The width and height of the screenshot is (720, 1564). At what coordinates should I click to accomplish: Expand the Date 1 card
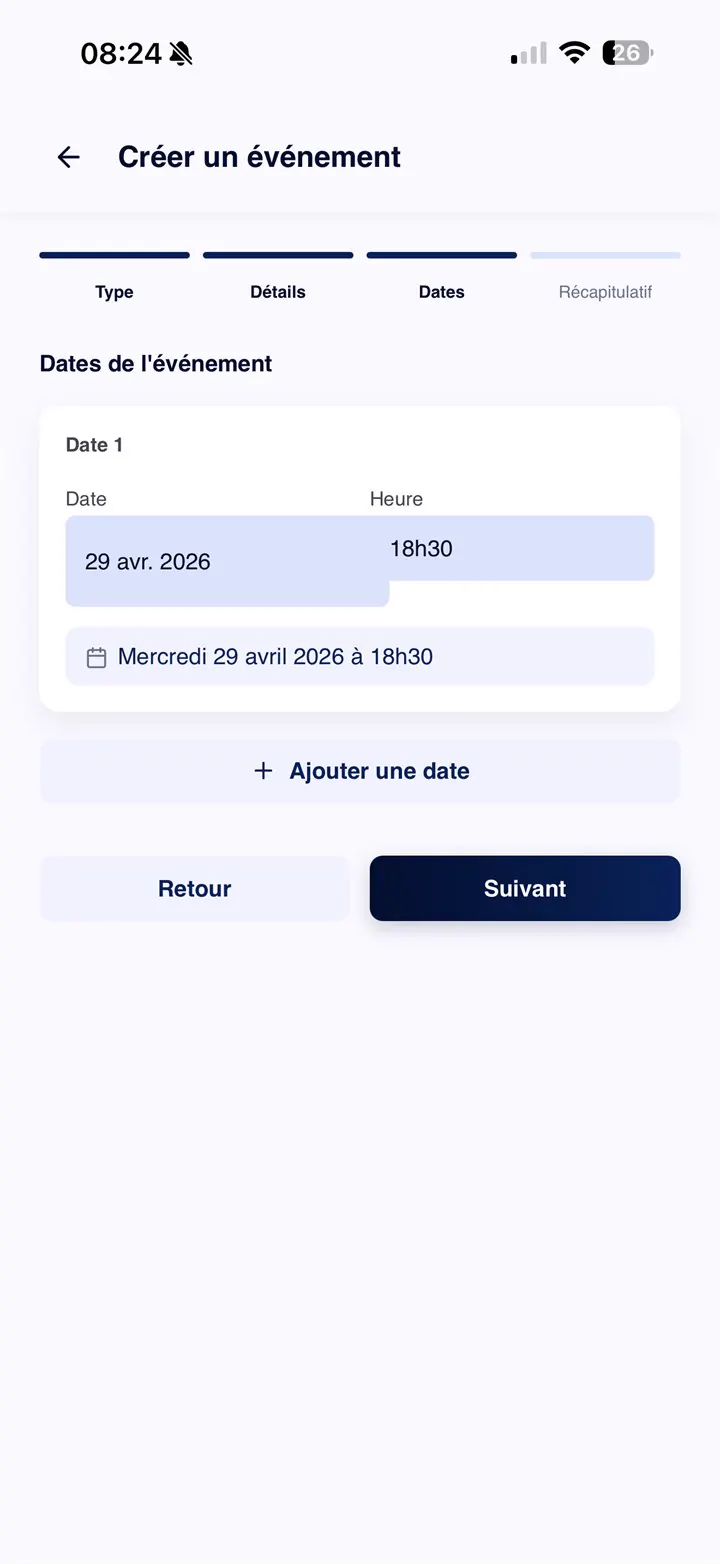tap(94, 445)
